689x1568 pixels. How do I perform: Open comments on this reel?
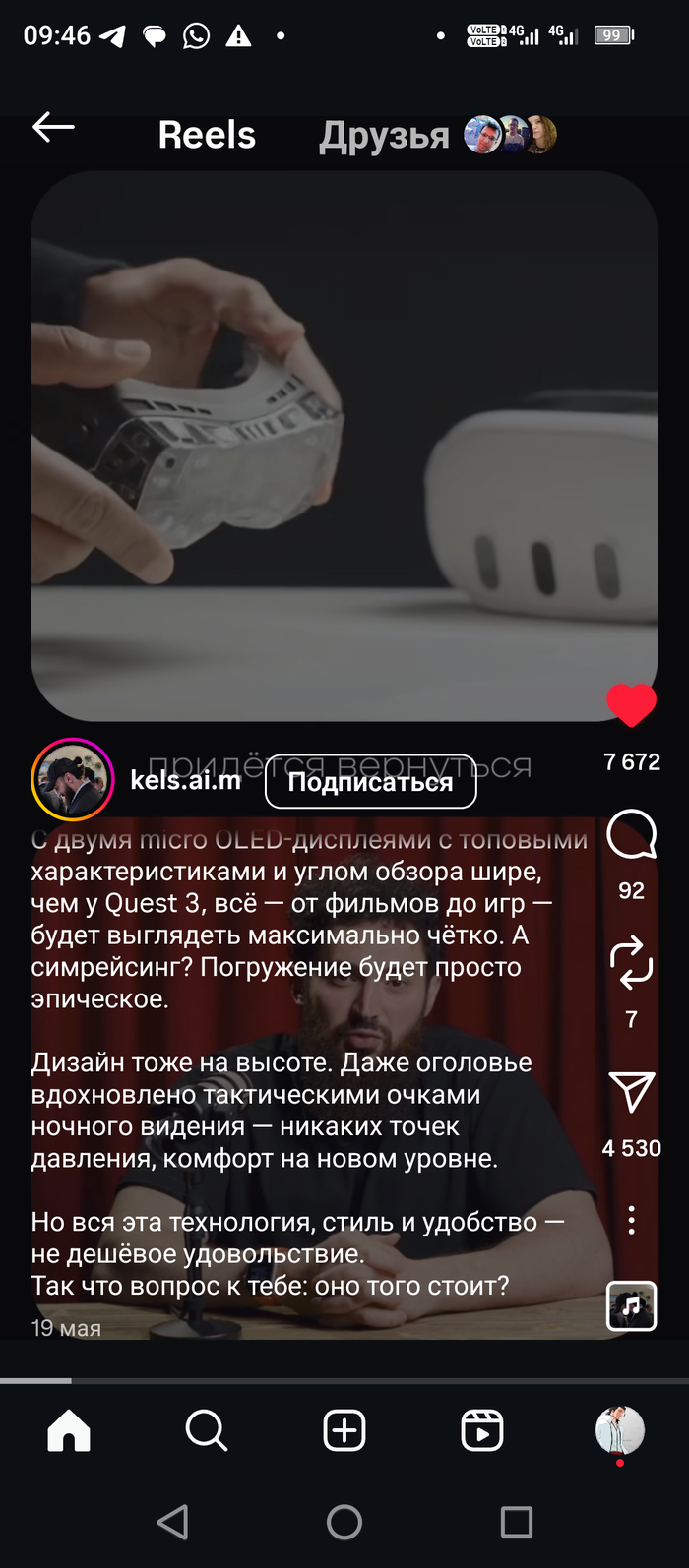[631, 835]
